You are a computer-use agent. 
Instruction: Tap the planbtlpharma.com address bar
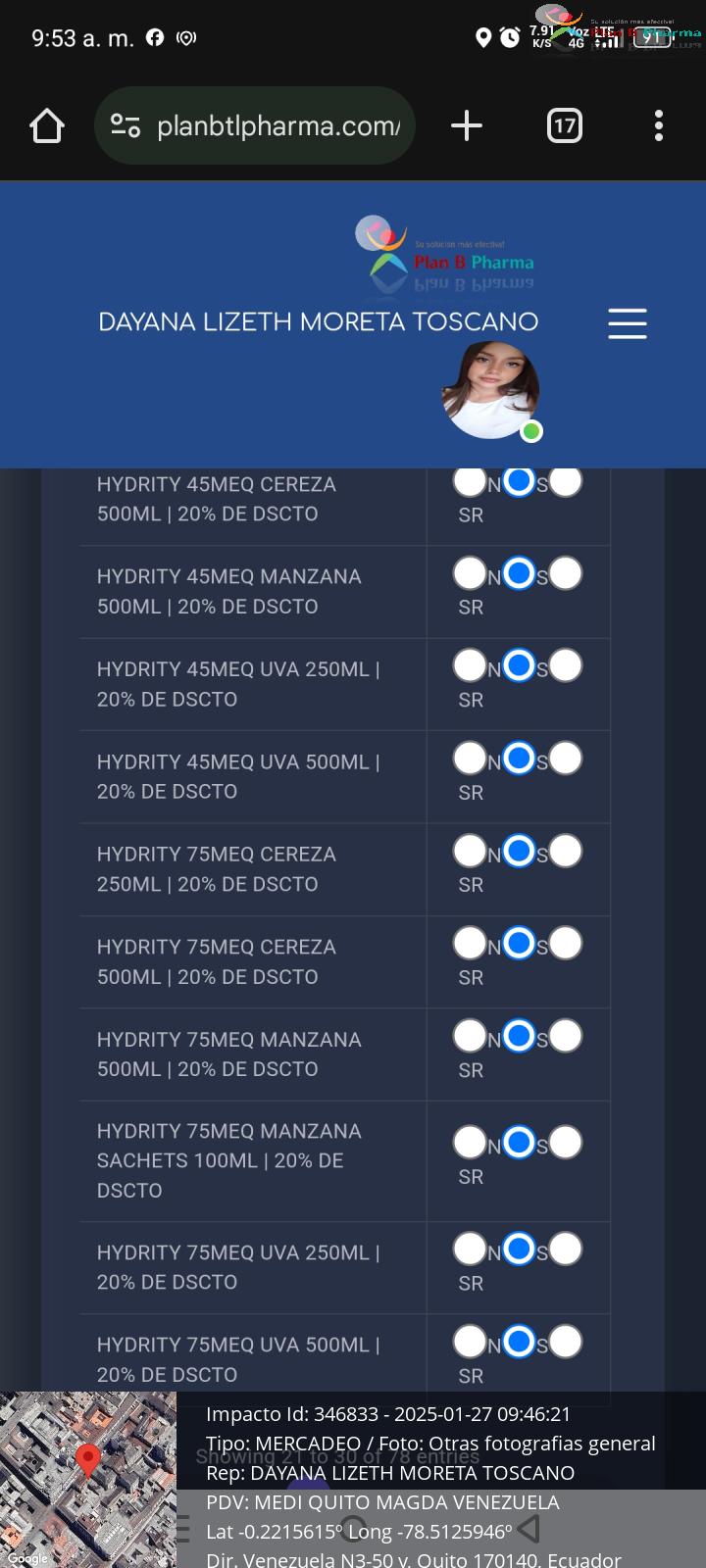pyautogui.click(x=278, y=125)
